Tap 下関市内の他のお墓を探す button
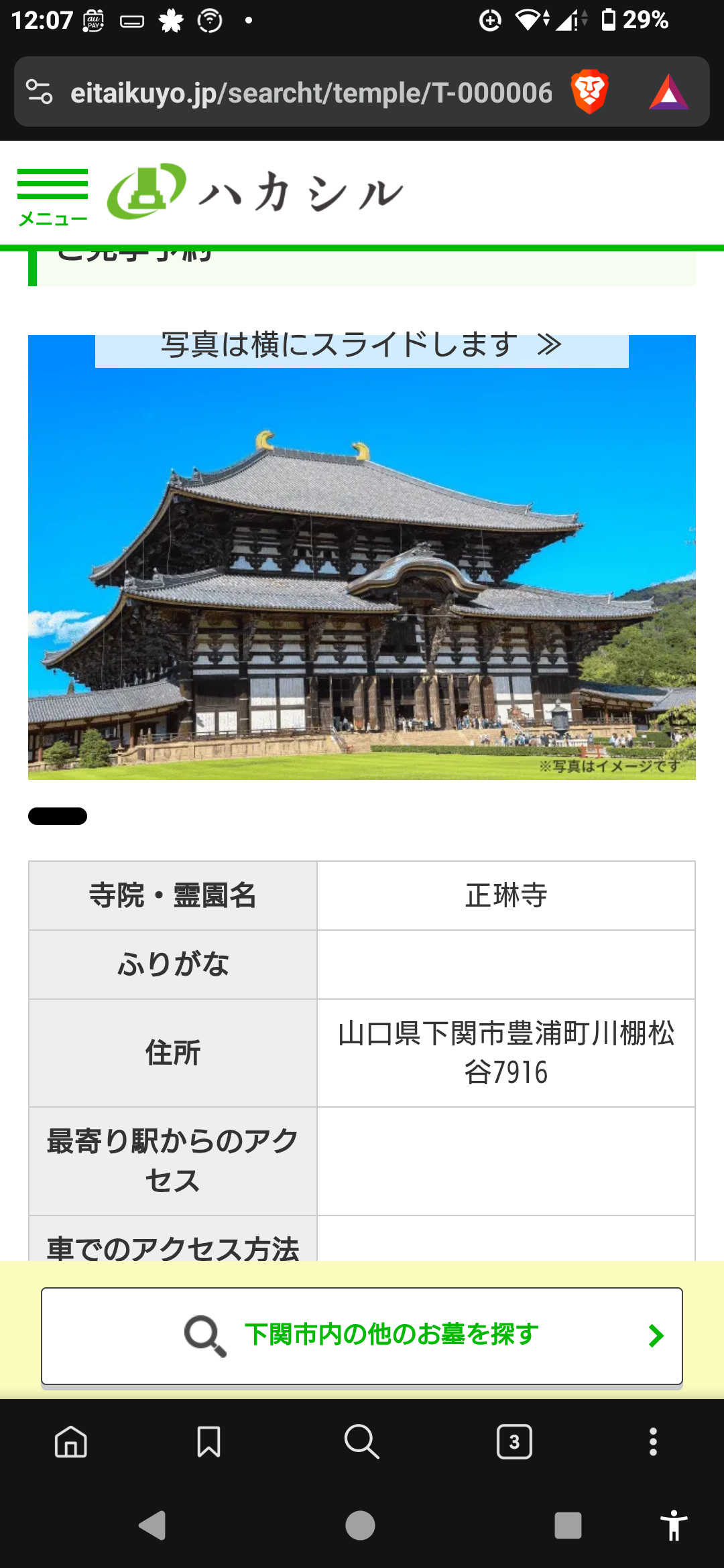 (362, 1335)
